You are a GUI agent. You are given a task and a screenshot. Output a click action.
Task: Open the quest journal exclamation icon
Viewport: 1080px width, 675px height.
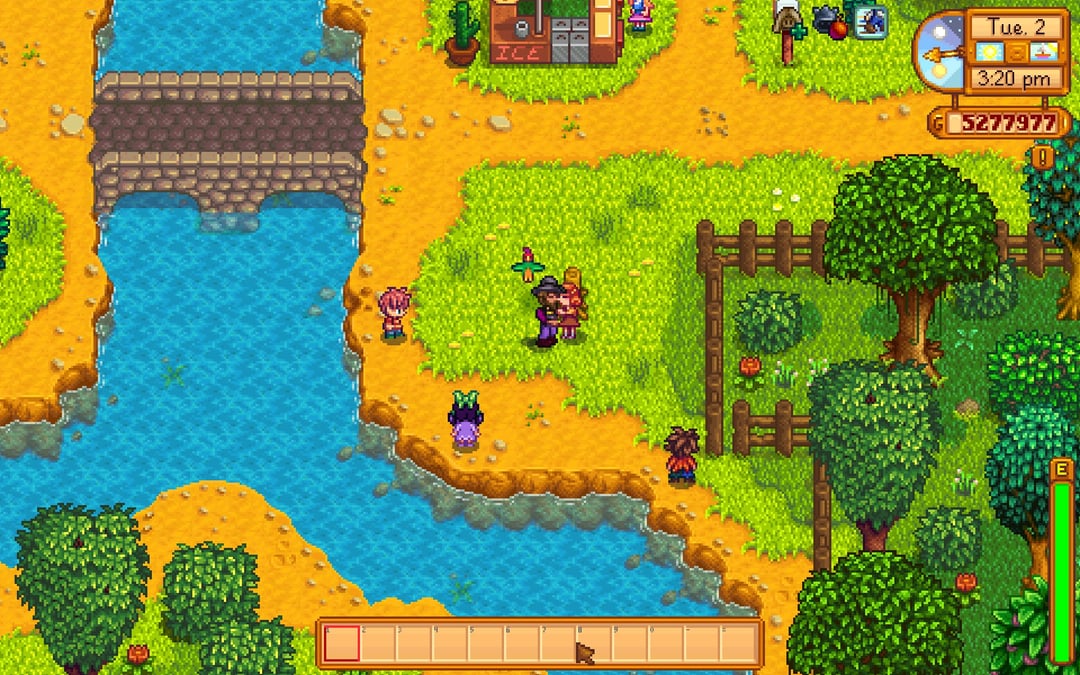pyautogui.click(x=1045, y=156)
